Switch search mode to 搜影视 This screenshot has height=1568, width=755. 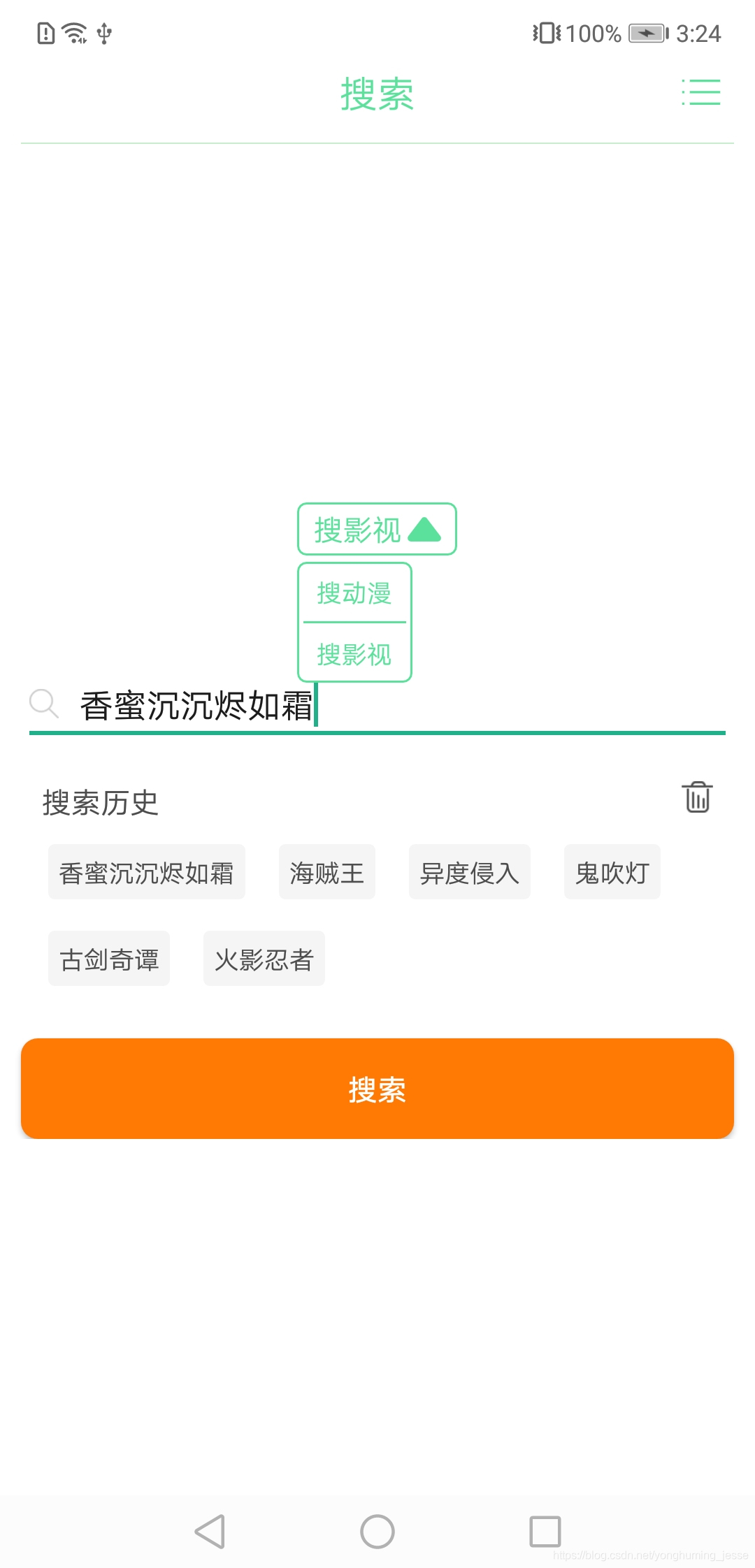click(x=354, y=653)
